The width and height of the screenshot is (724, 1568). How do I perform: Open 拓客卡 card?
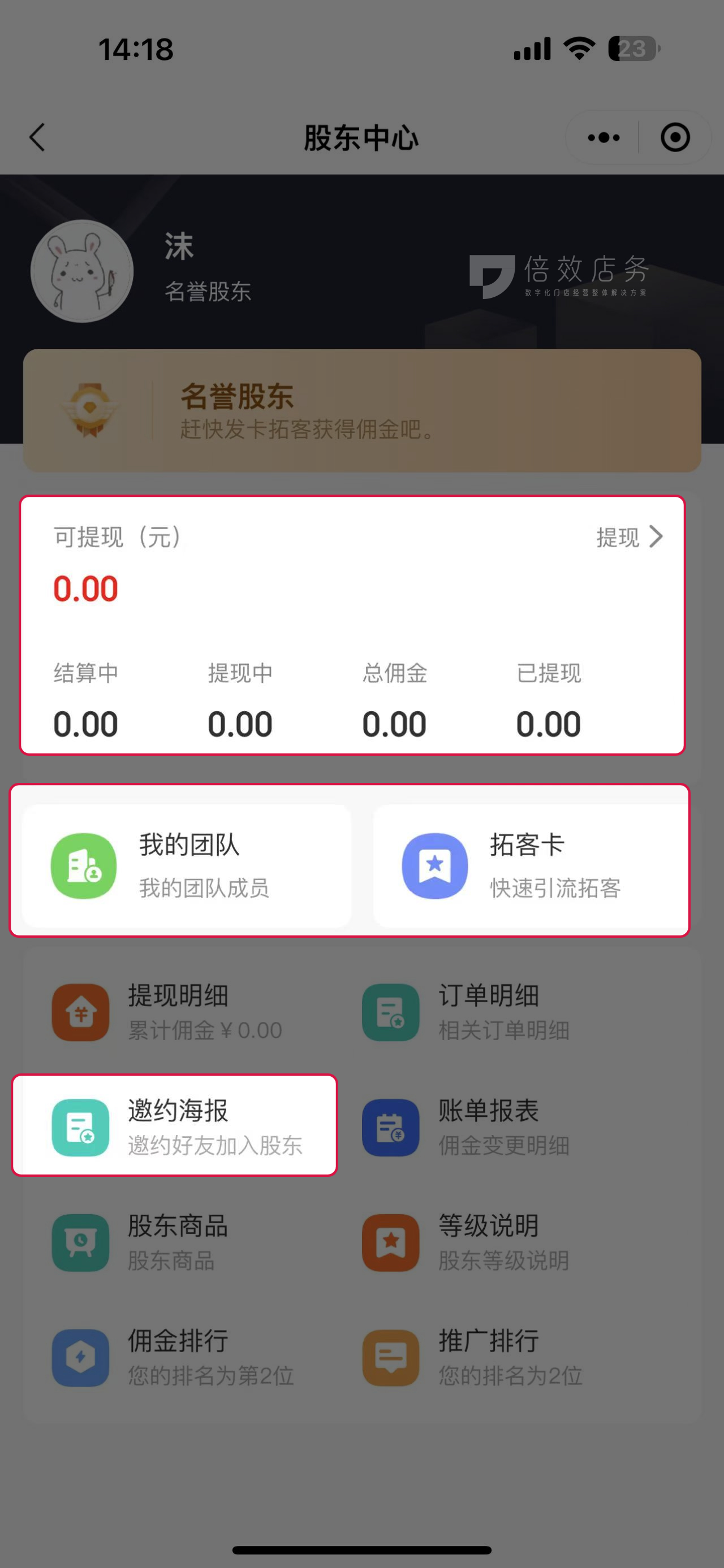coord(530,865)
